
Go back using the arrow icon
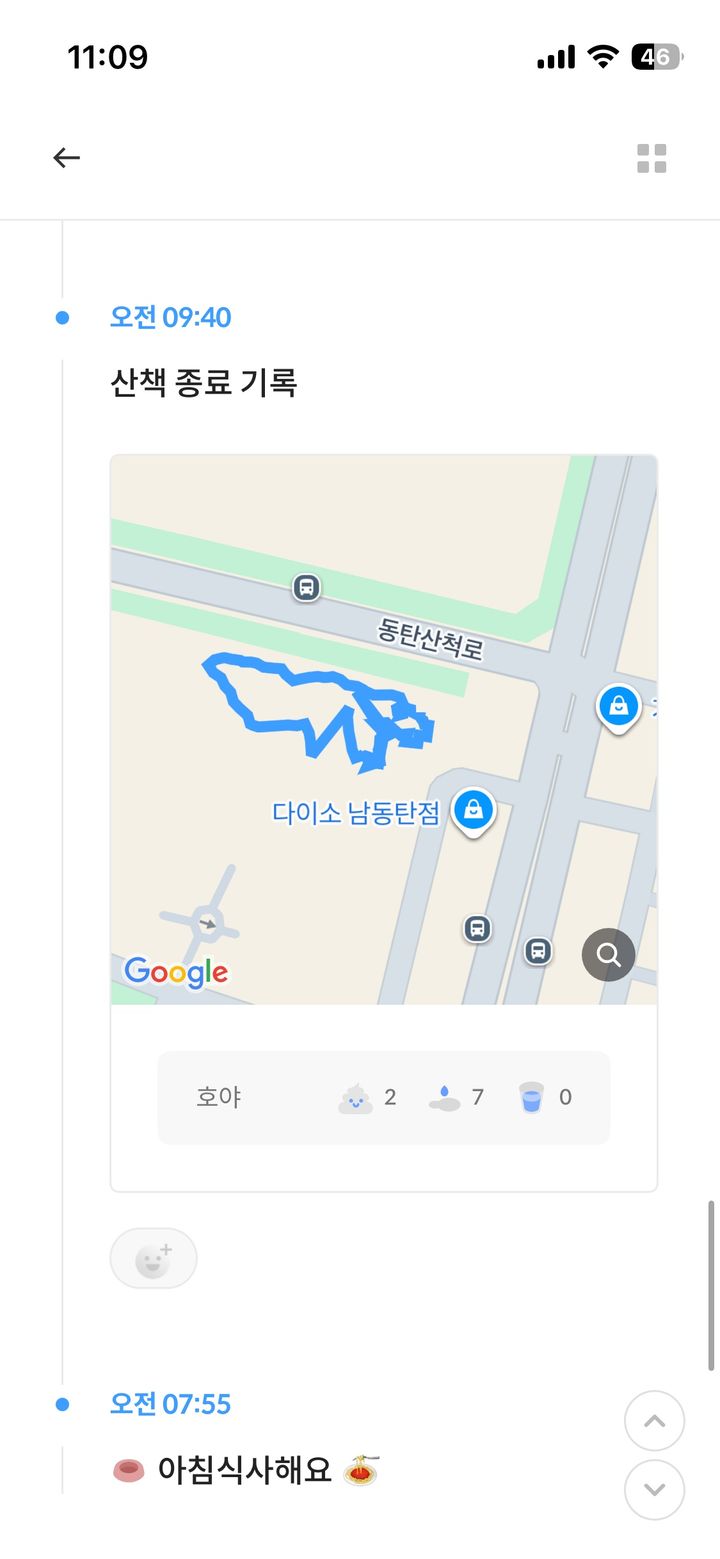point(67,158)
